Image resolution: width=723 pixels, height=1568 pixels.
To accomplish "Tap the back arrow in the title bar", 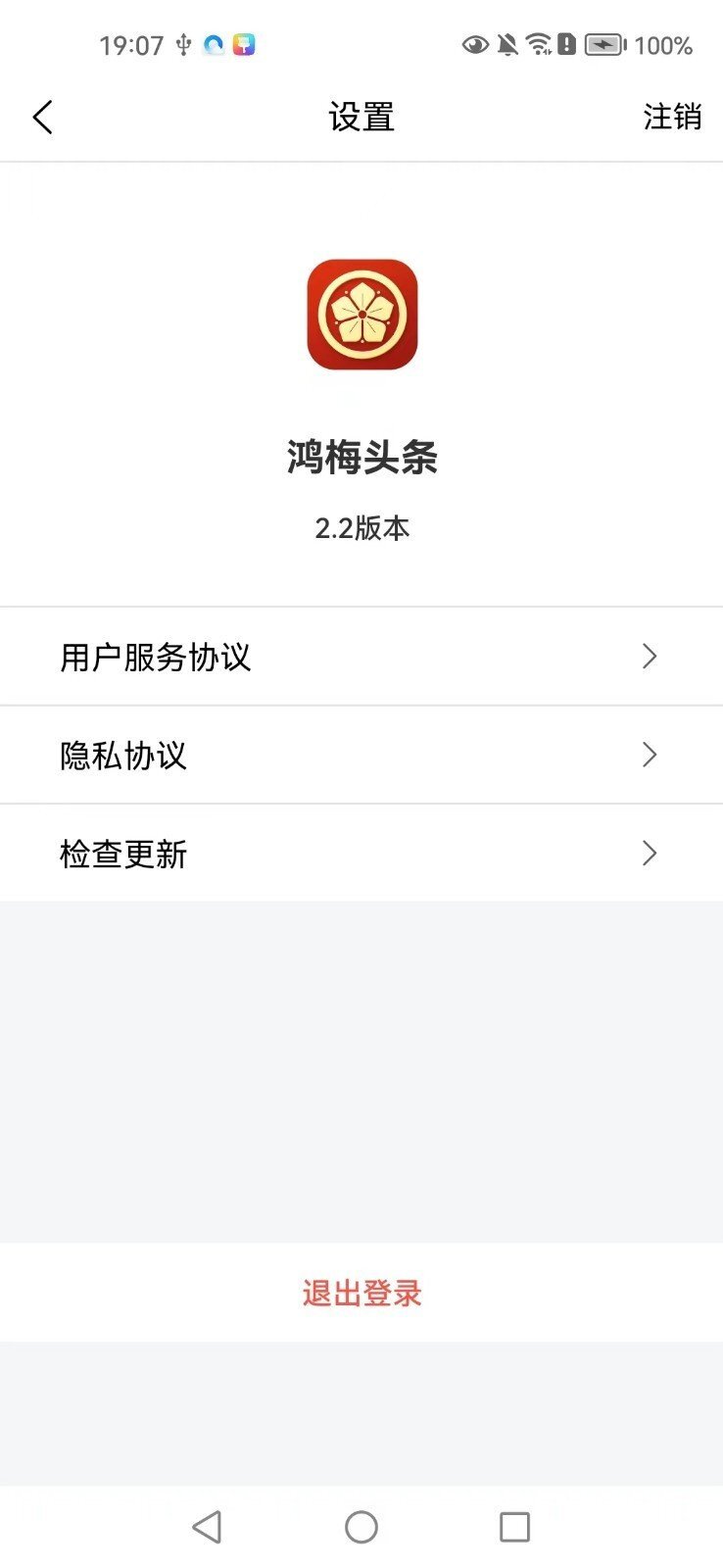I will point(42,116).
